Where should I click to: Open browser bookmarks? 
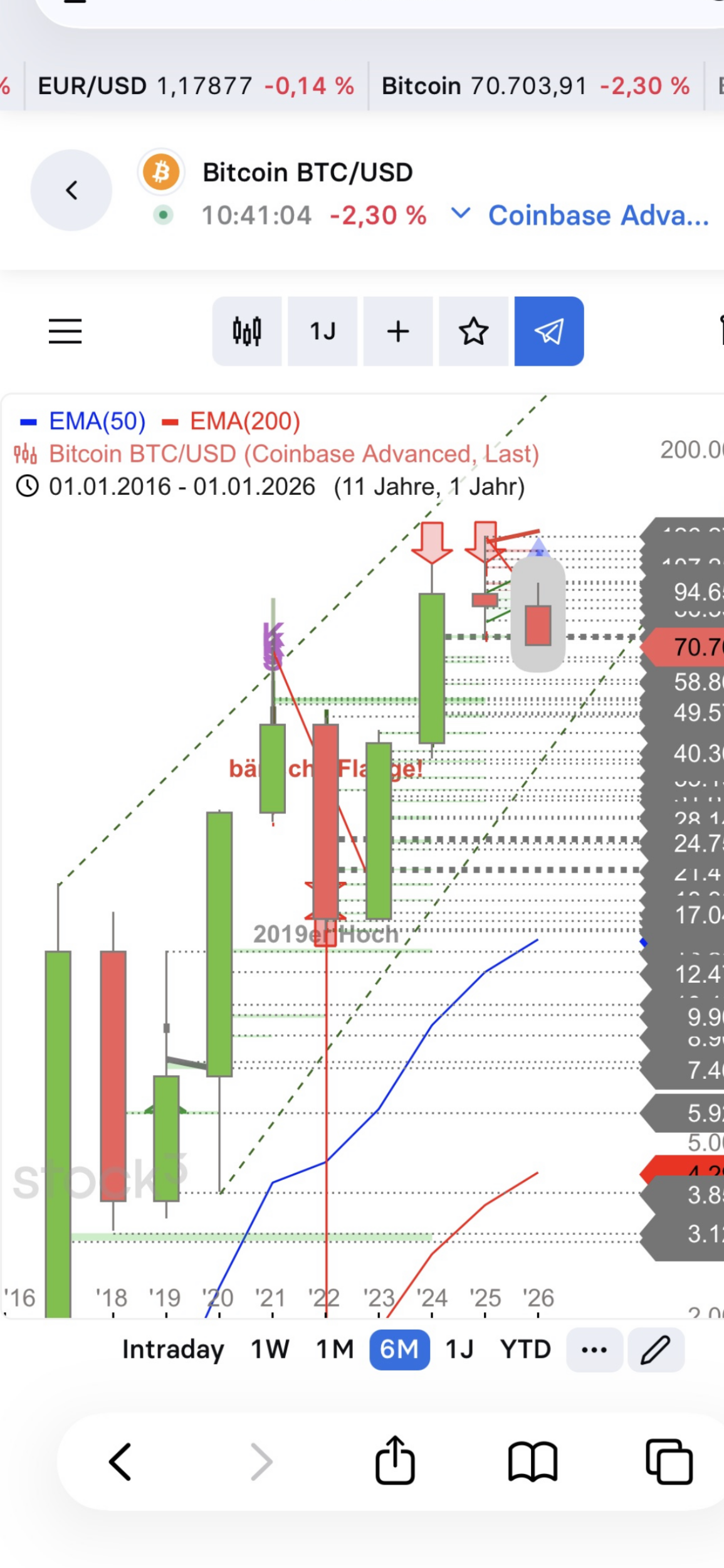pos(533,1462)
